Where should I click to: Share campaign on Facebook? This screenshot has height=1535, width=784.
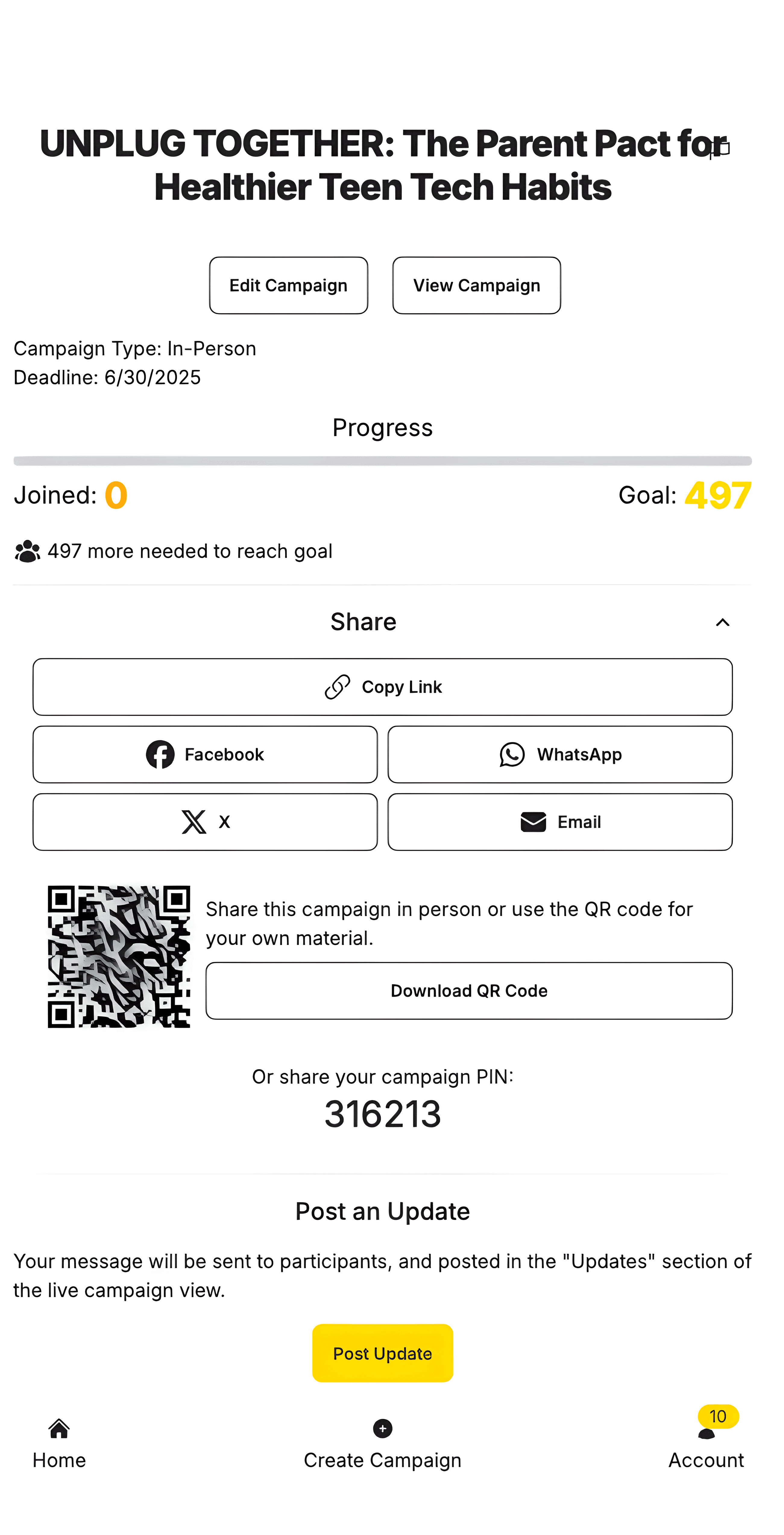(x=205, y=755)
